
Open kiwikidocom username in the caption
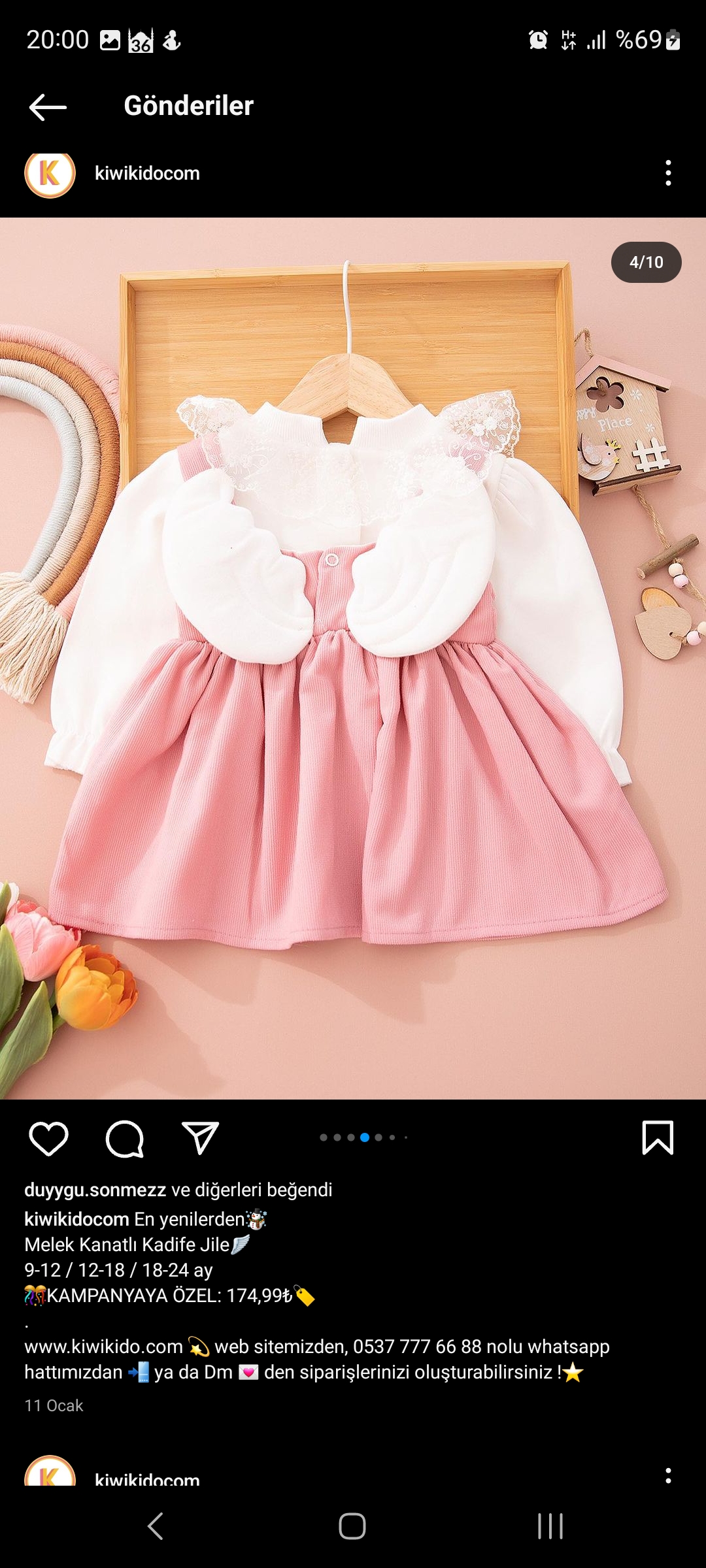(x=76, y=1219)
